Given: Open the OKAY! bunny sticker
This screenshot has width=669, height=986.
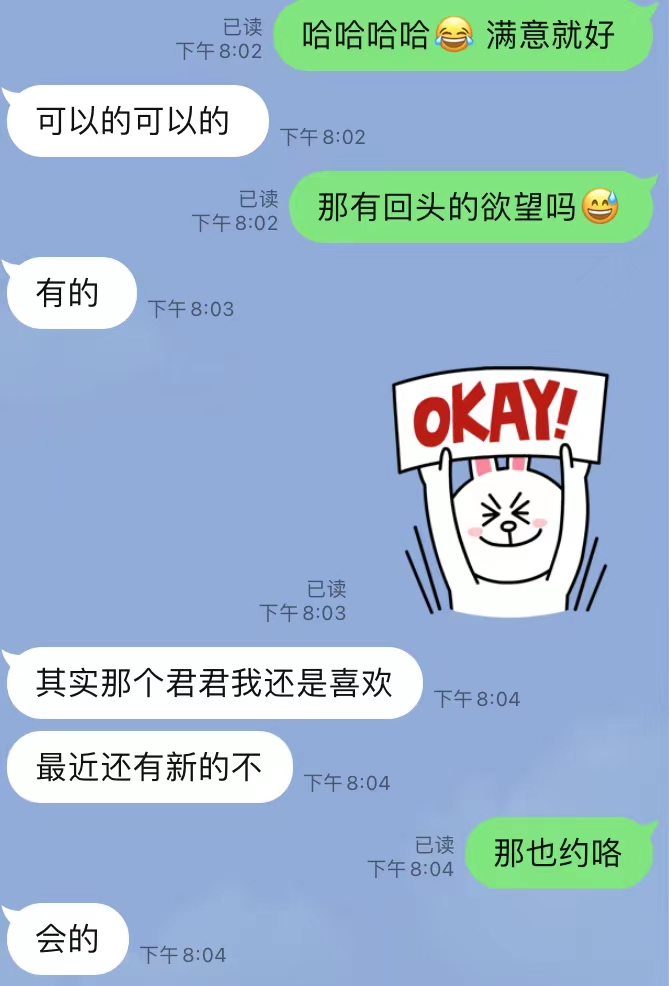Looking at the screenshot, I should click(500, 490).
